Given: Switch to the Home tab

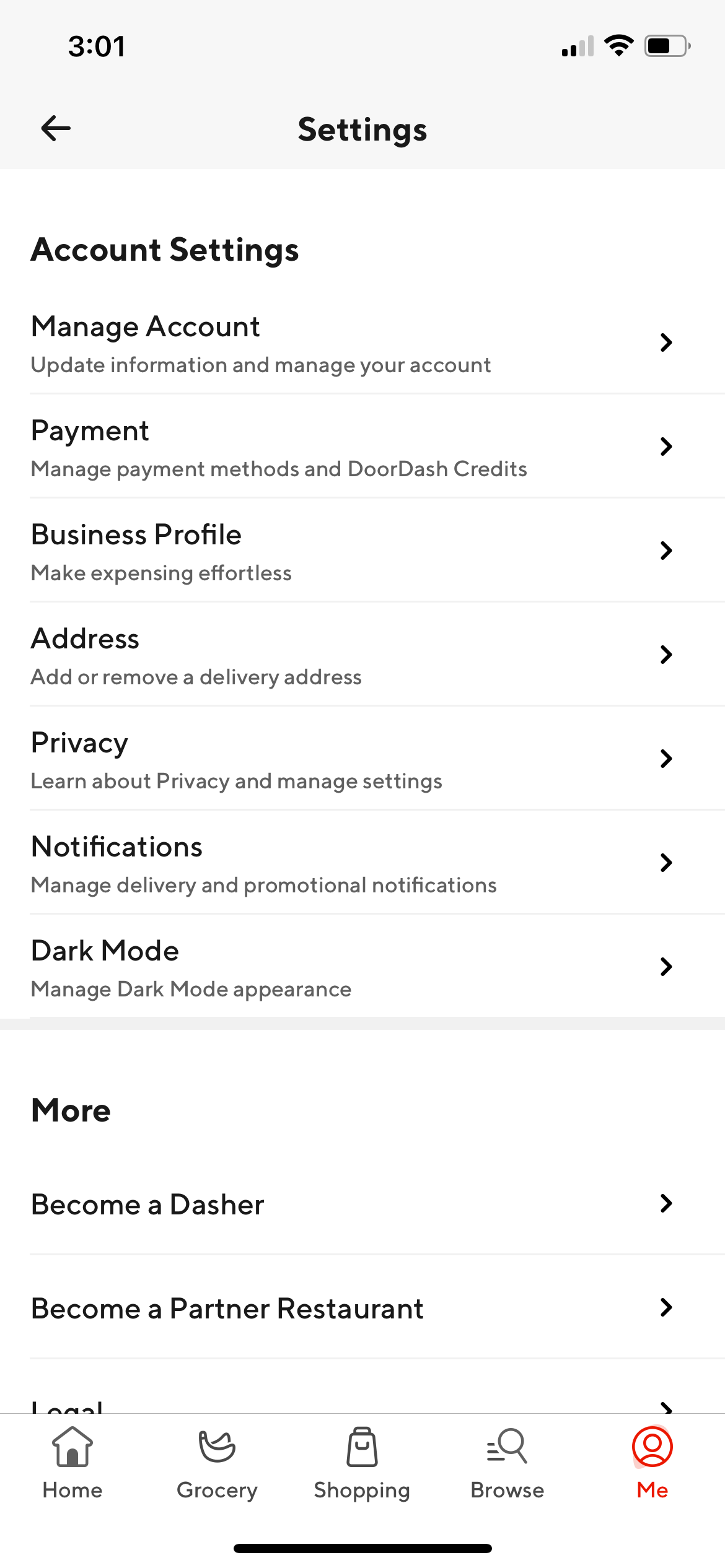Looking at the screenshot, I should (72, 1463).
